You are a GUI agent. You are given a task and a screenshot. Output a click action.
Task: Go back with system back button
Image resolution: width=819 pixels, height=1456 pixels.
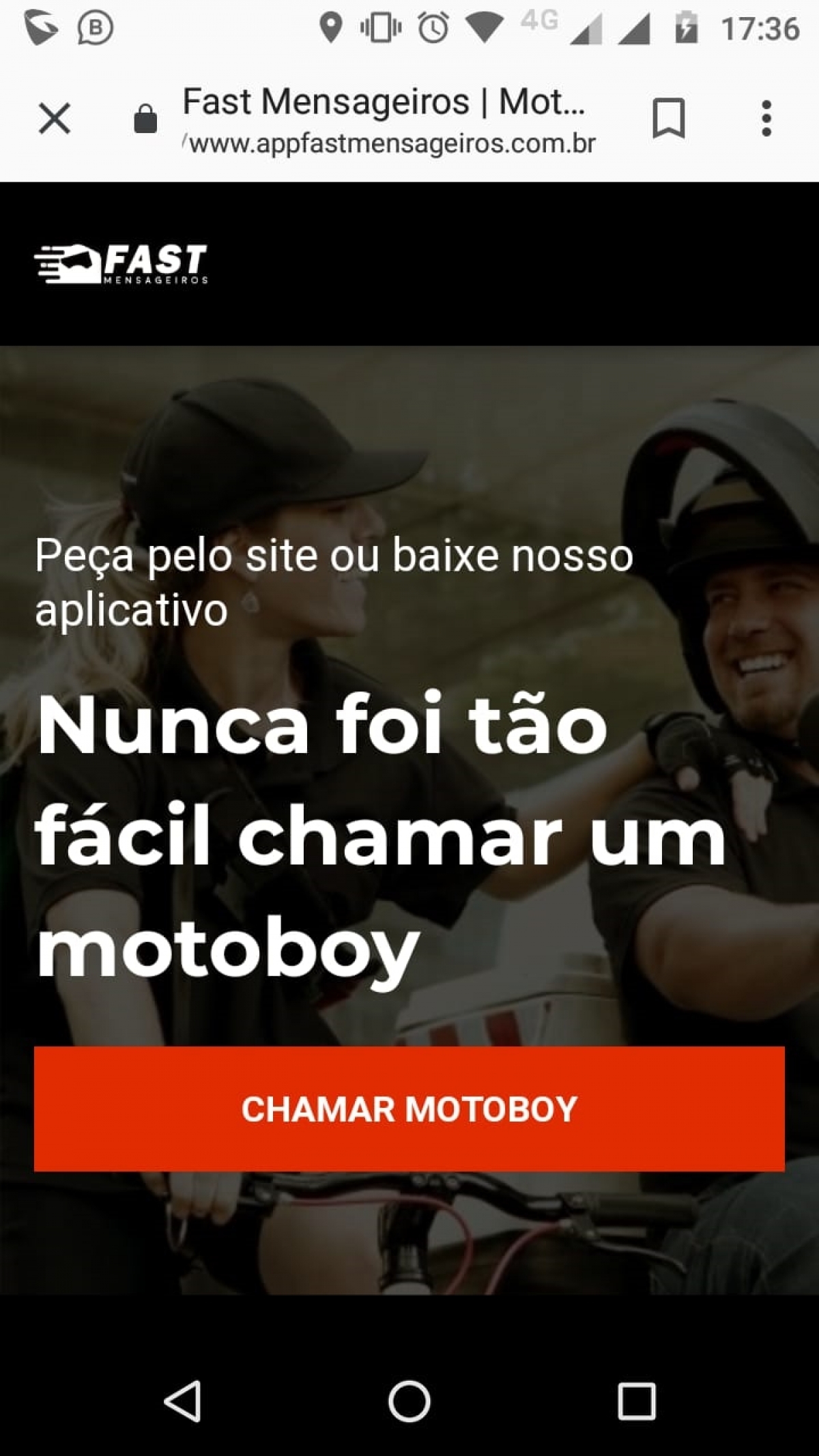point(183,1401)
